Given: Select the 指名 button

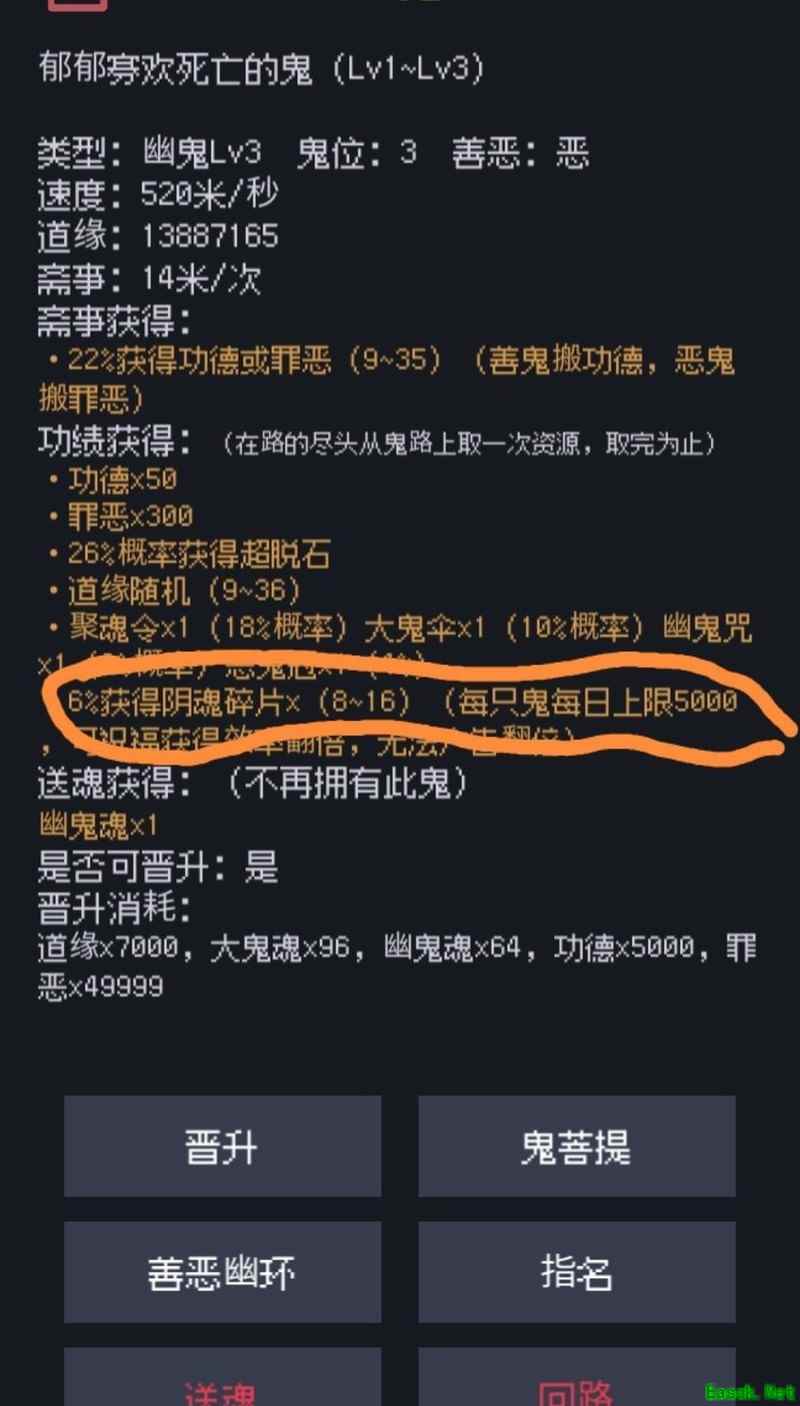Looking at the screenshot, I should (576, 1271).
